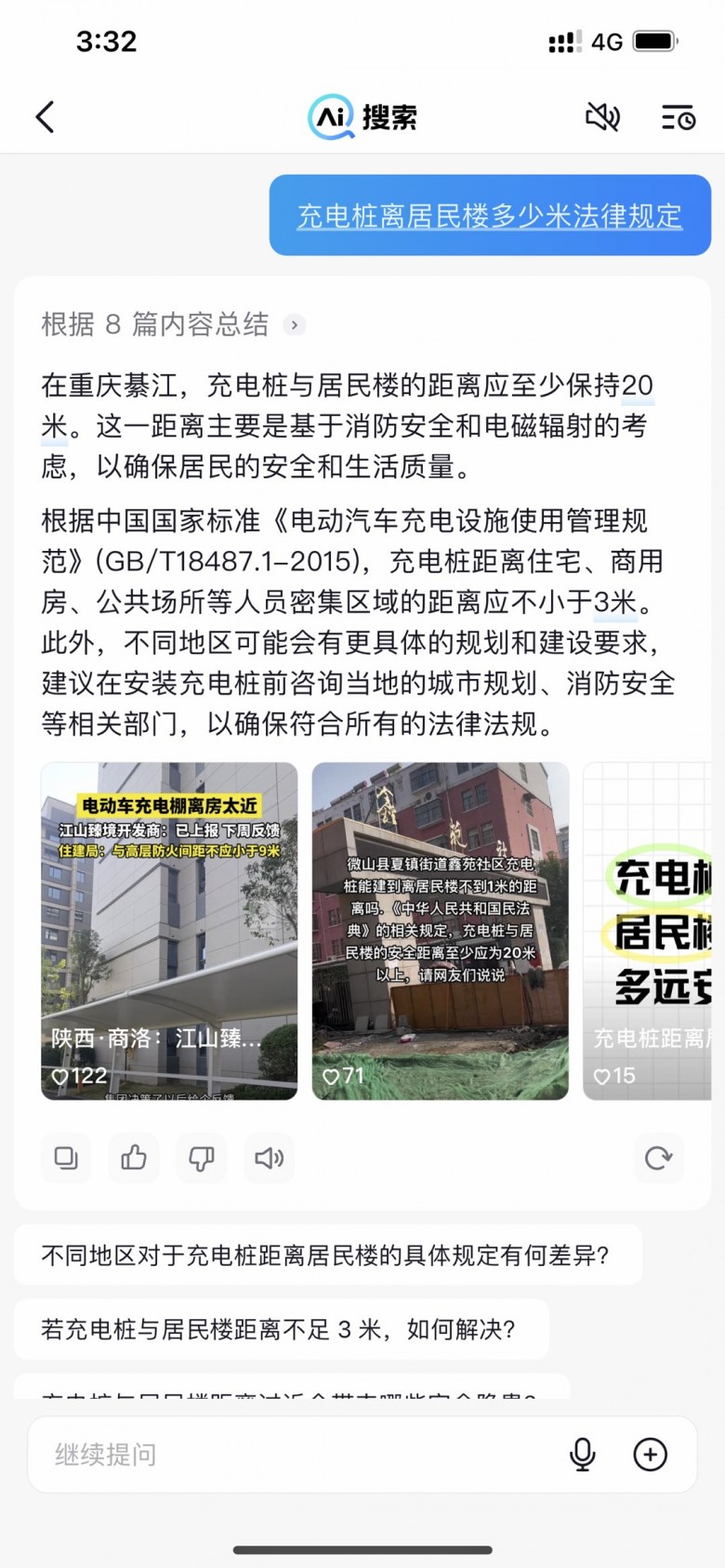This screenshot has height=1568, width=725.
Task: Select suggestion 若充电桩与居民楼距离不足 3 米,如何解决?
Action: click(279, 1329)
